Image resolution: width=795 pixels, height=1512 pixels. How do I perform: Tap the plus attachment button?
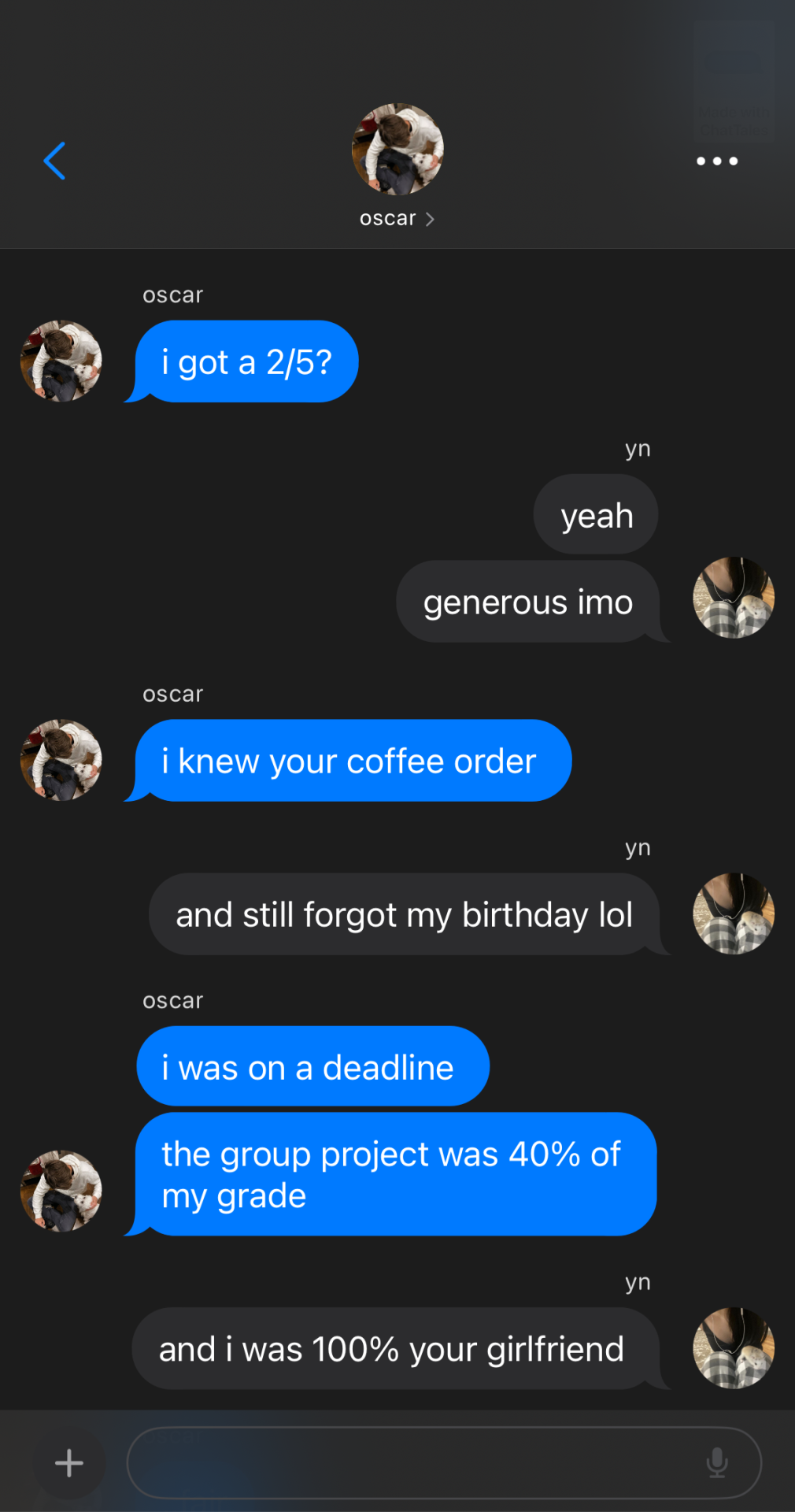[x=69, y=1463]
